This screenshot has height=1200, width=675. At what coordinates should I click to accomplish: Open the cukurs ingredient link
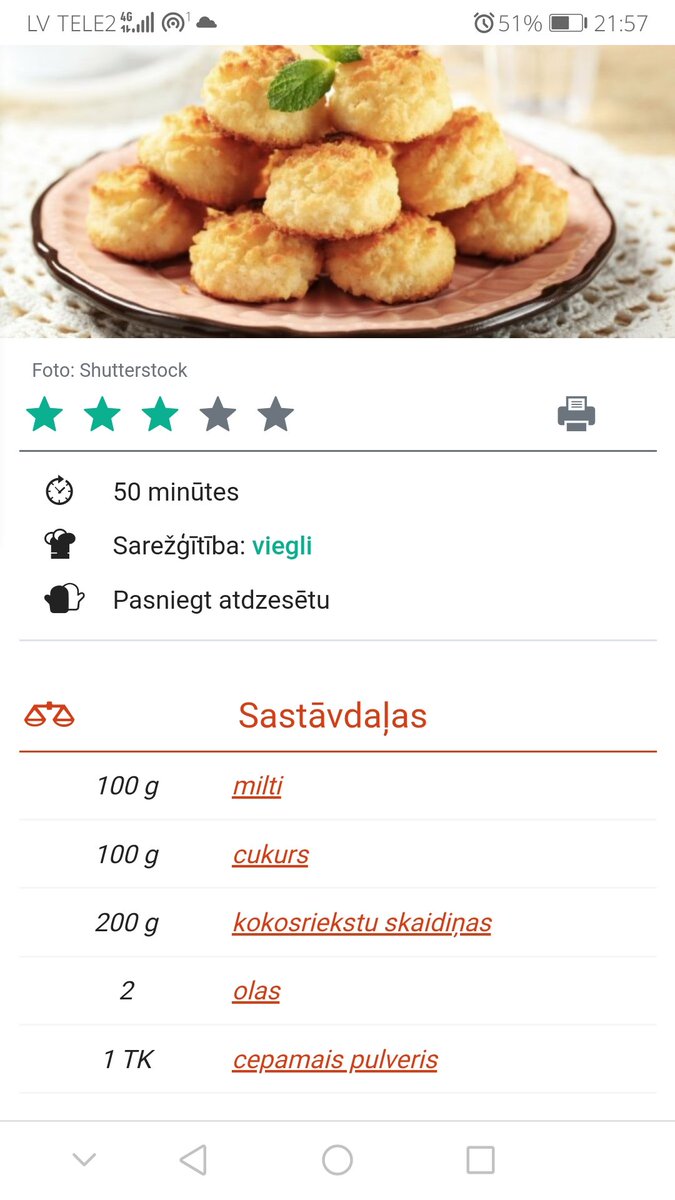[x=270, y=855]
